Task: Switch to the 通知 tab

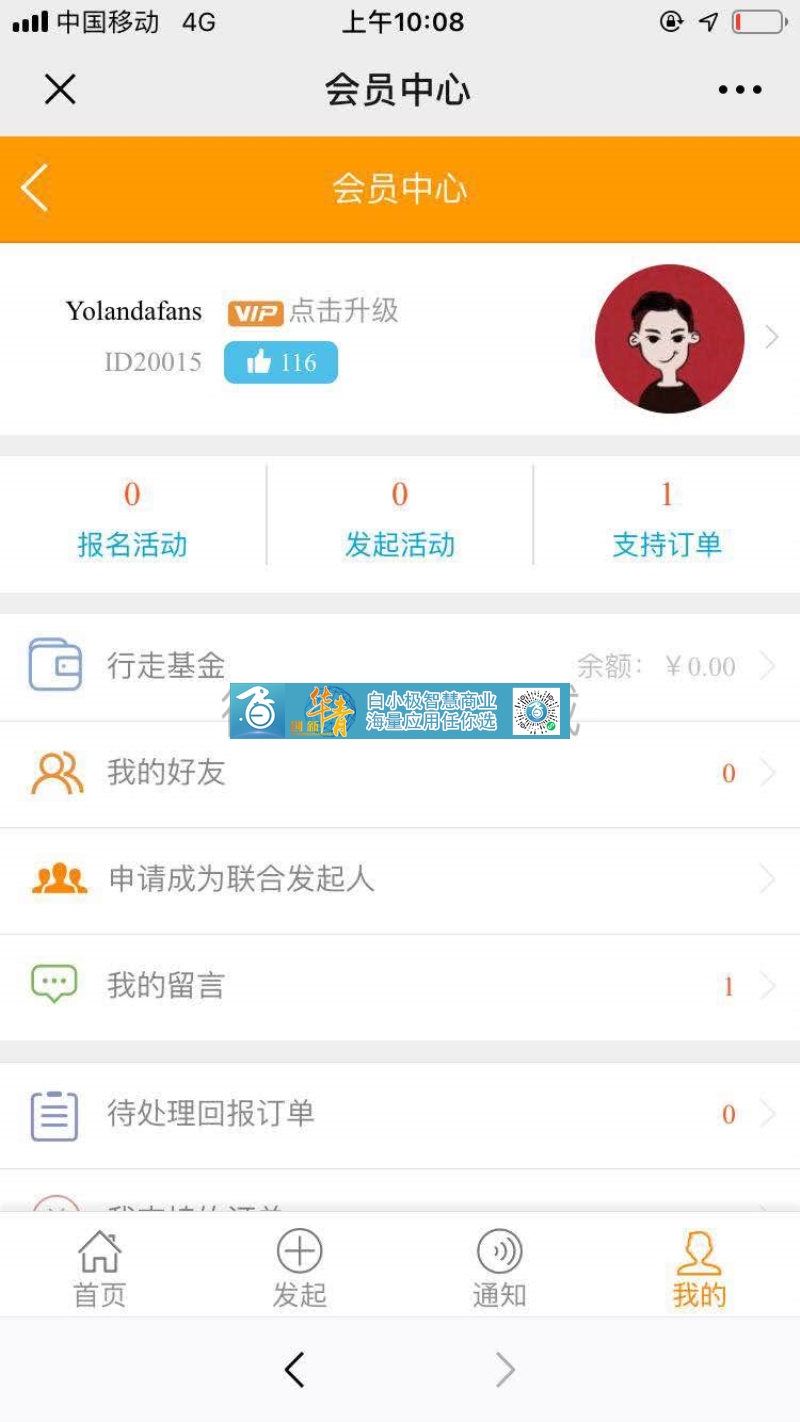Action: (x=499, y=1268)
